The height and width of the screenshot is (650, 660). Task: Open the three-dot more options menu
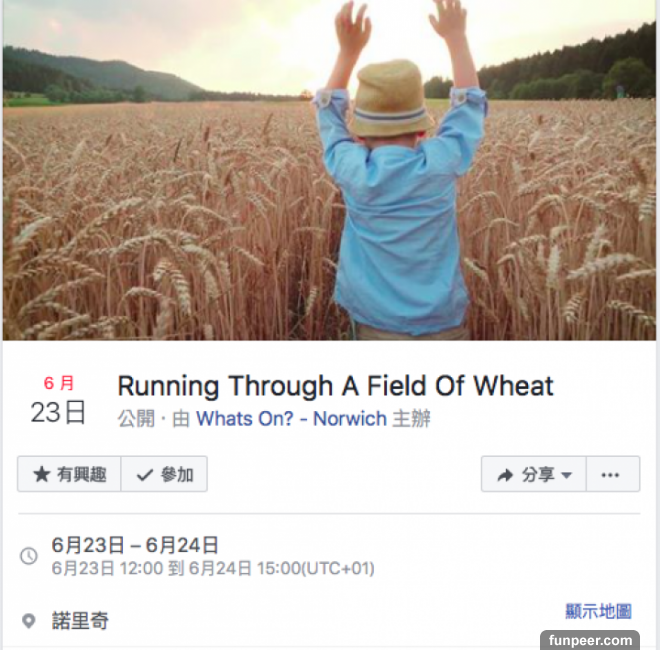(x=611, y=475)
